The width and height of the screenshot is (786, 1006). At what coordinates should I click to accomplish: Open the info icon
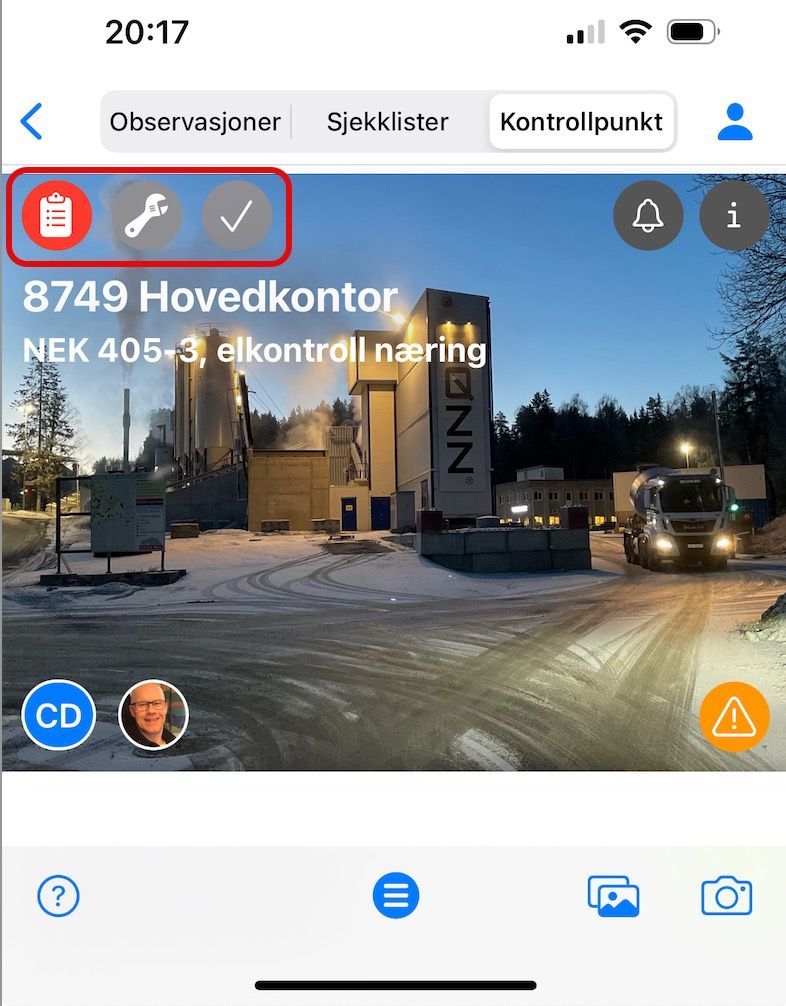[x=734, y=215]
